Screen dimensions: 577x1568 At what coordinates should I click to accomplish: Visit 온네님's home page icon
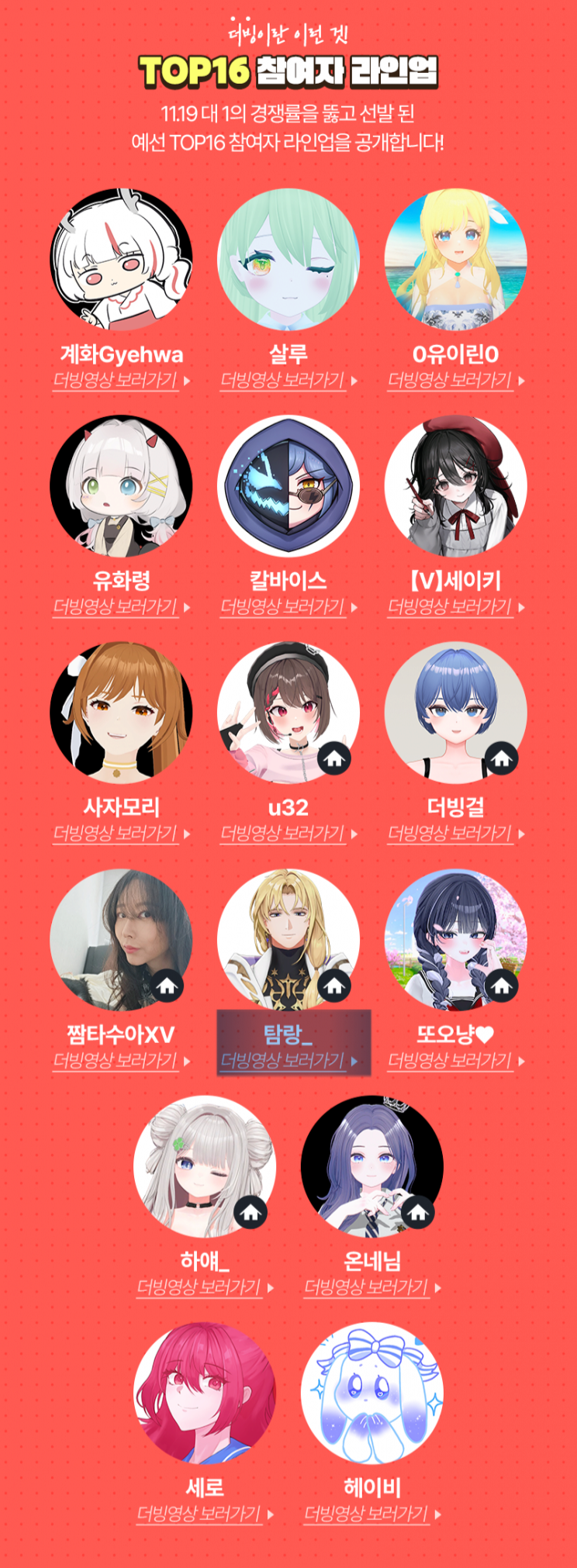[x=418, y=1212]
